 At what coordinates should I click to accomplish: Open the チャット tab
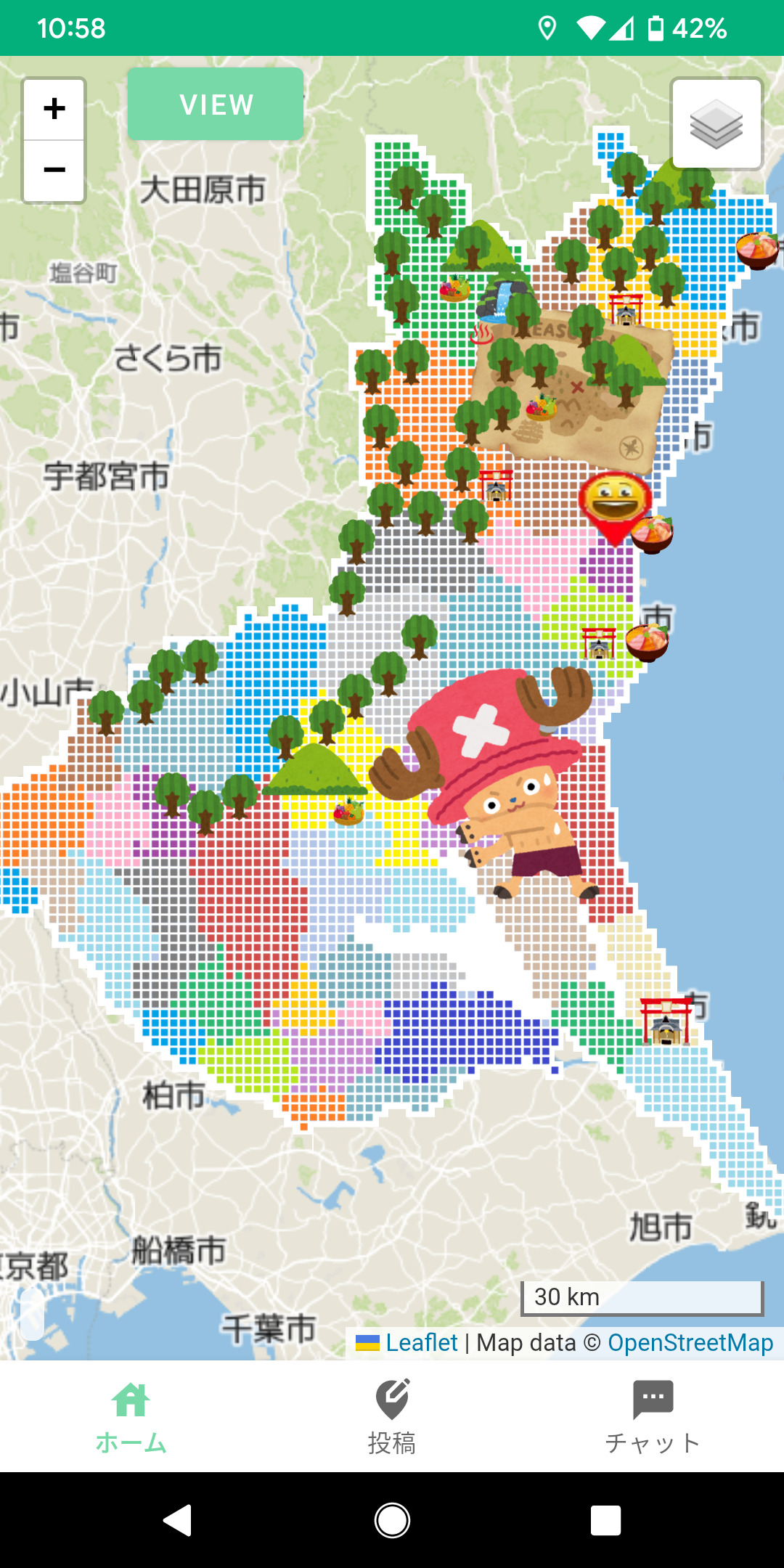click(653, 1417)
